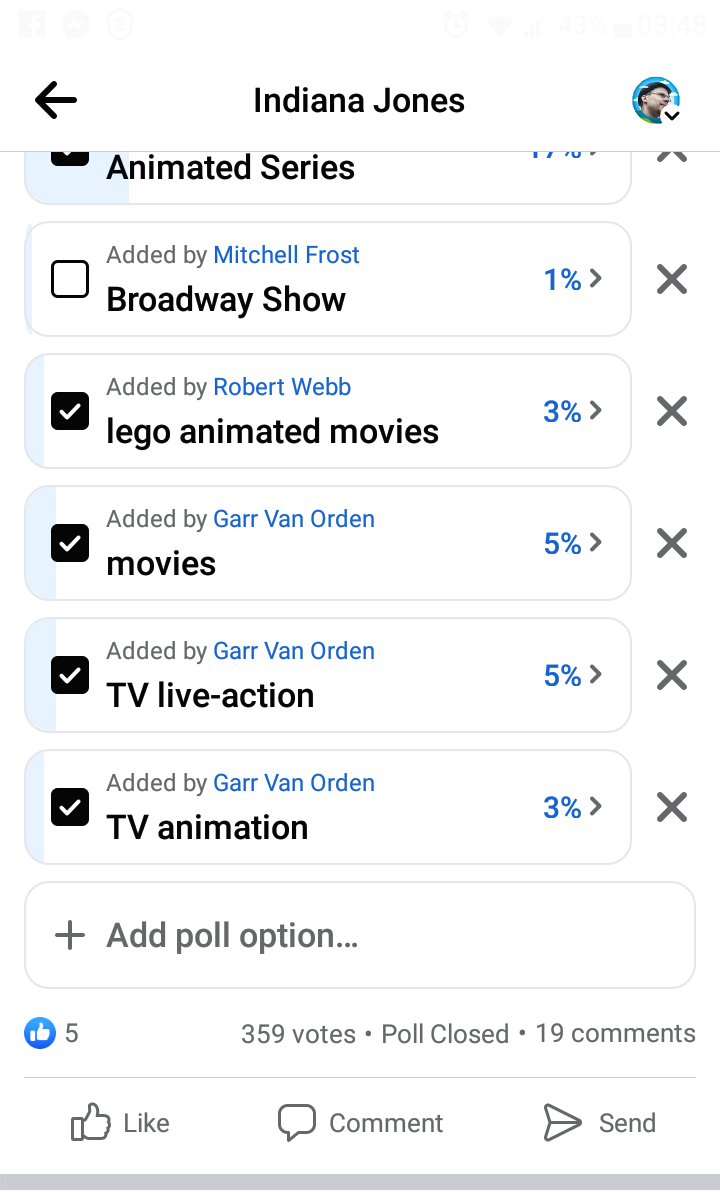Remove the movies poll option
Image resolution: width=720 pixels, height=1193 pixels.
[672, 543]
